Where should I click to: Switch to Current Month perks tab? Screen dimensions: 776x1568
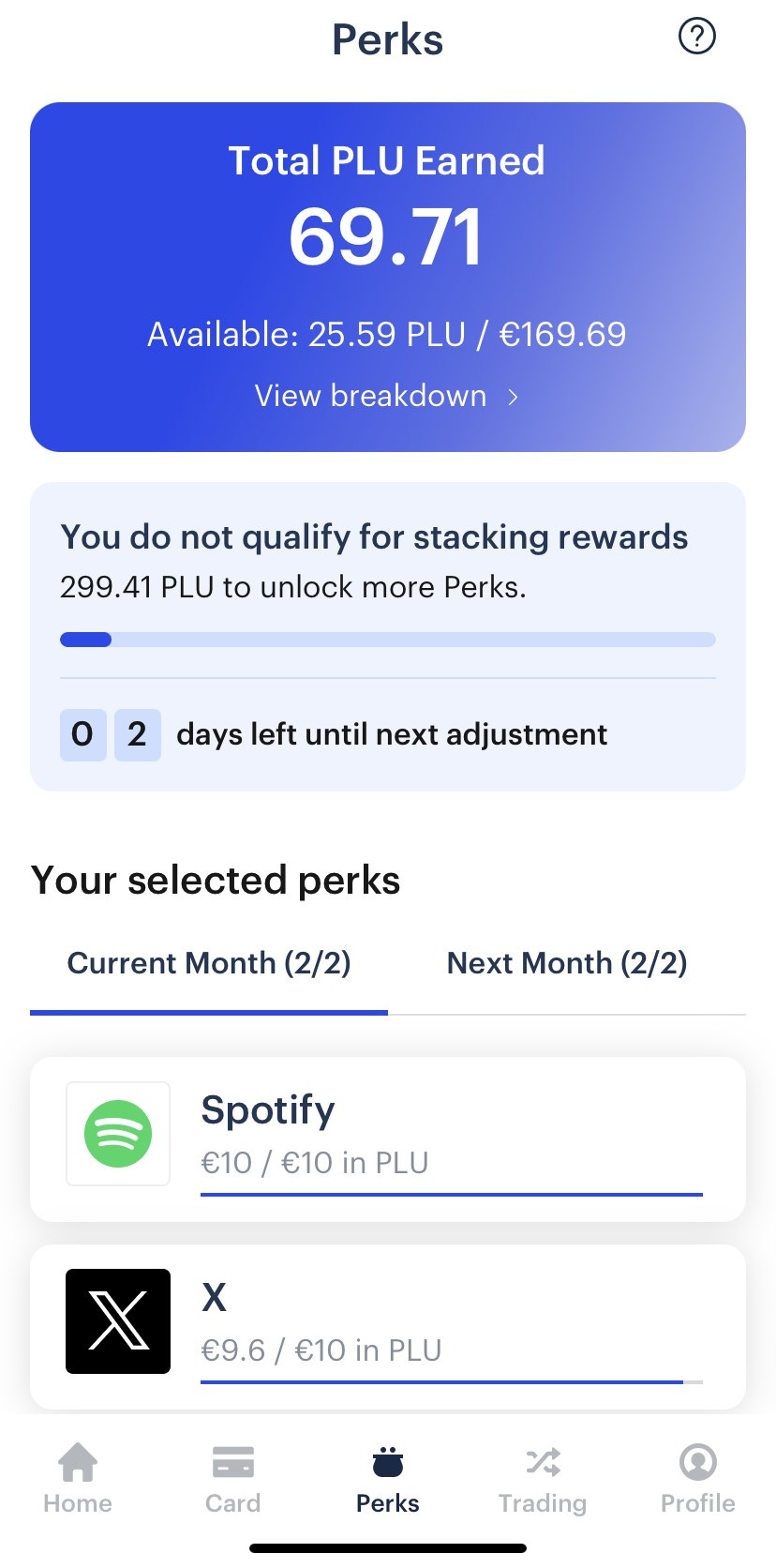coord(209,963)
